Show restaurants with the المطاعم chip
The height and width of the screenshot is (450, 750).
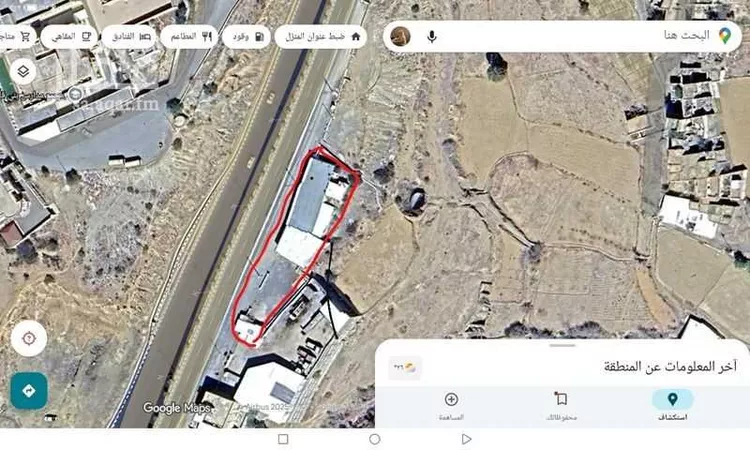pyautogui.click(x=192, y=36)
